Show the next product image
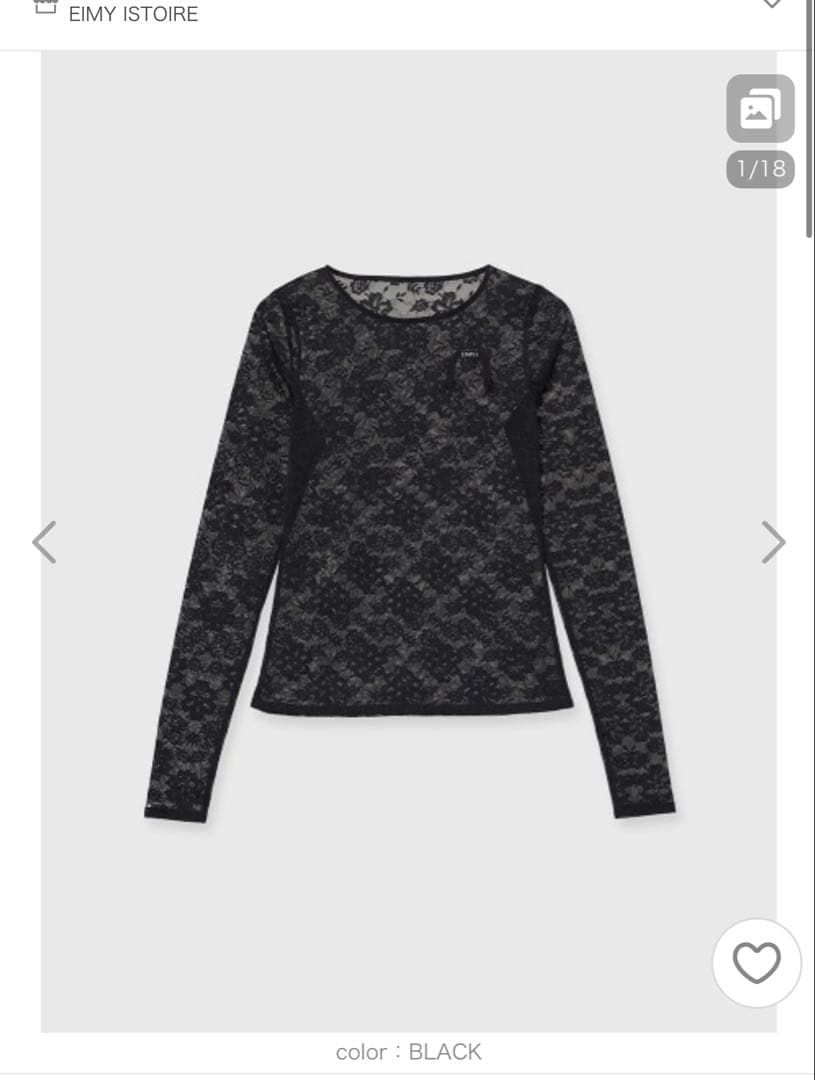 tap(773, 542)
